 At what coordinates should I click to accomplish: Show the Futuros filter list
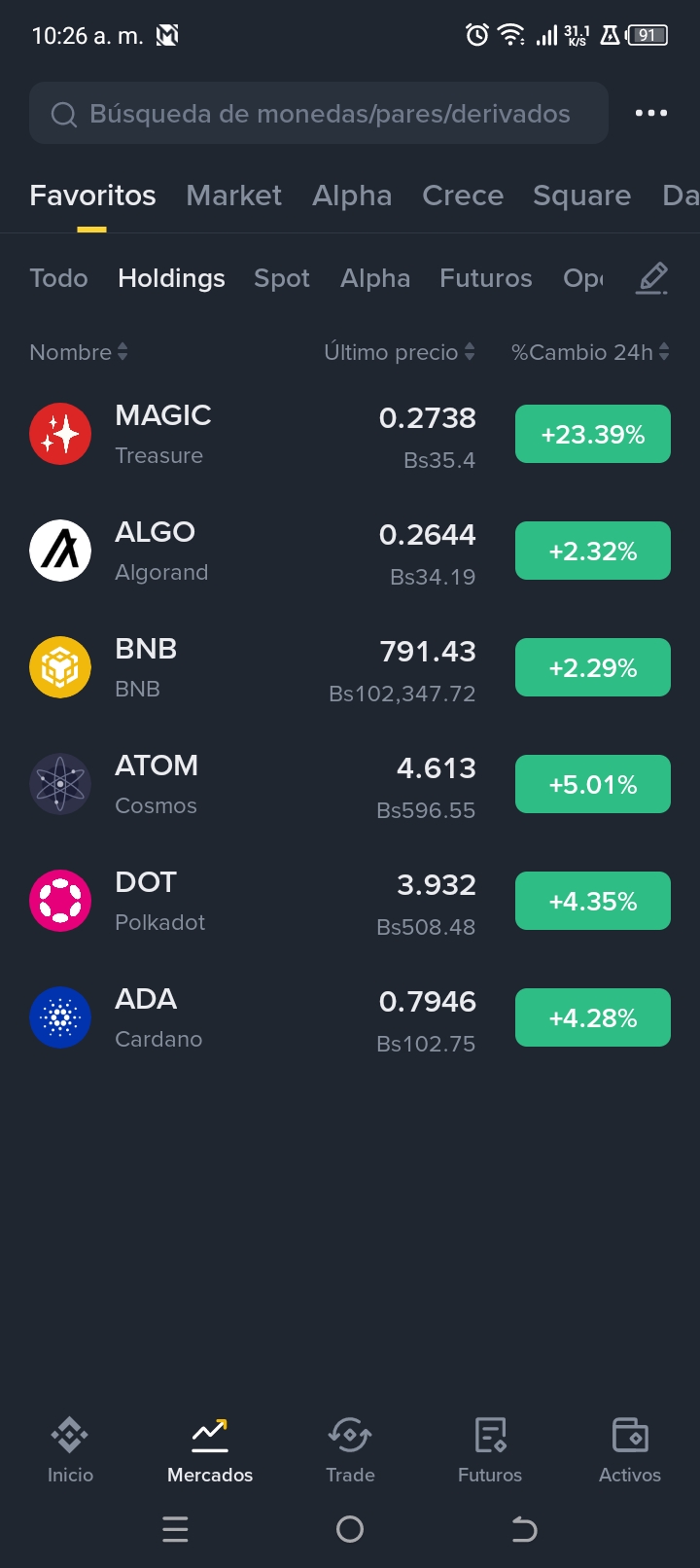486,278
